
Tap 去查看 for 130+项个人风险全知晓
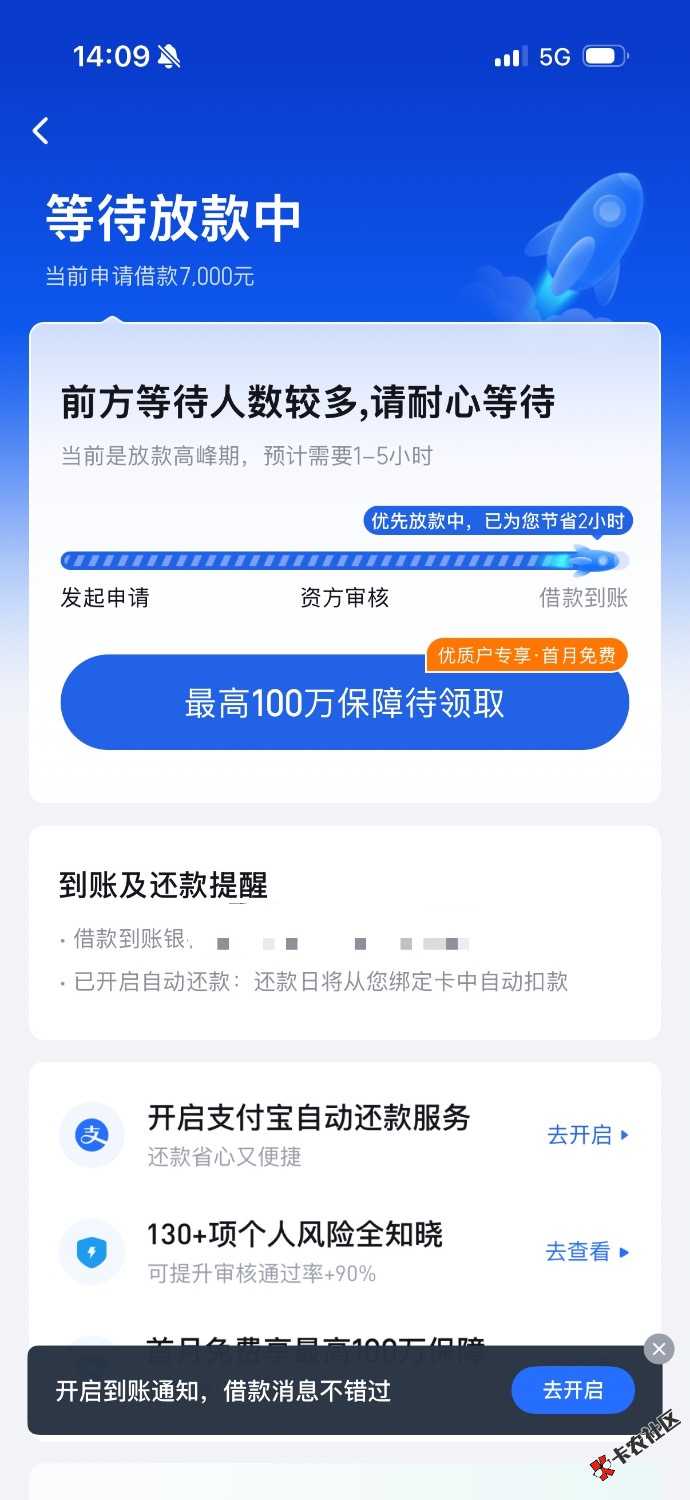[x=587, y=1252]
